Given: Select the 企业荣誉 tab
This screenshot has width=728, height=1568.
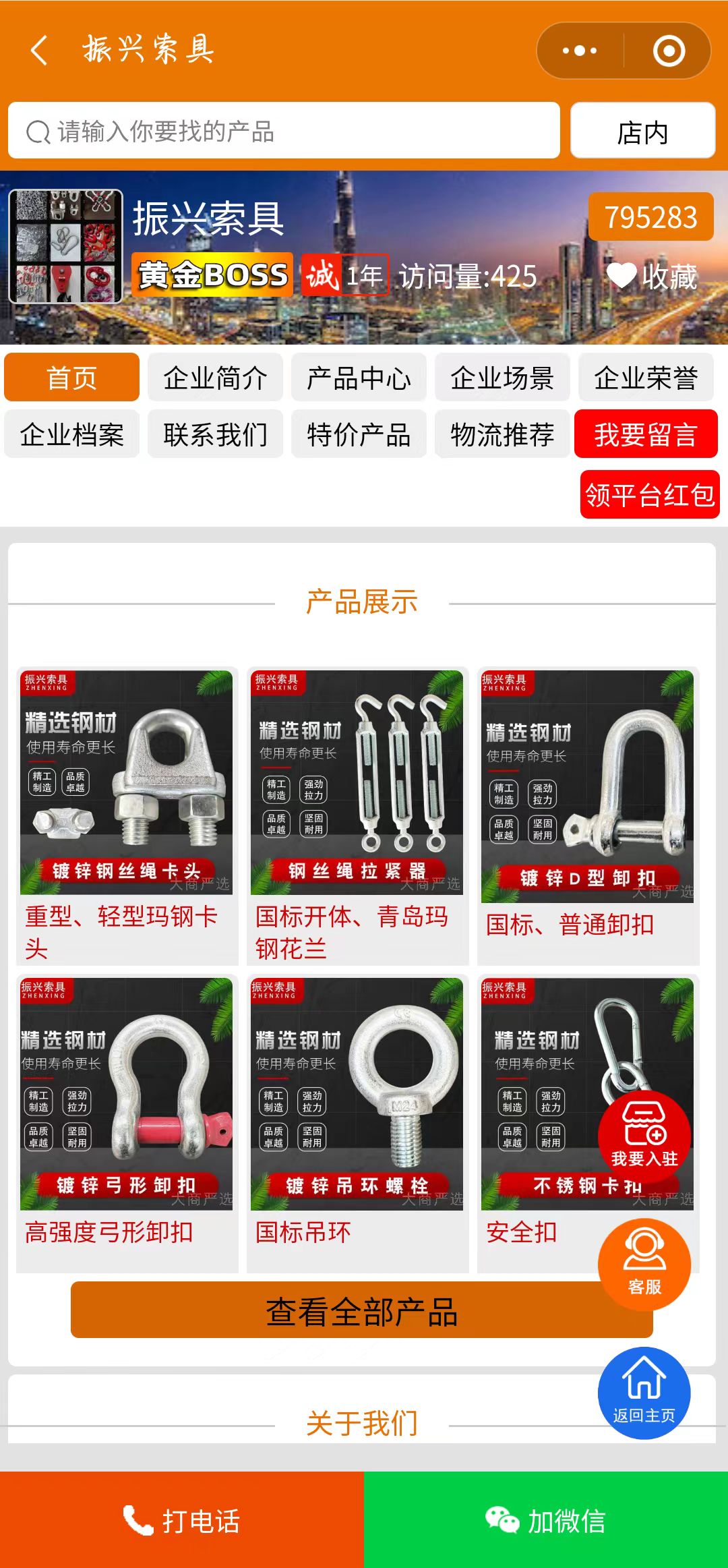Looking at the screenshot, I should tap(646, 378).
